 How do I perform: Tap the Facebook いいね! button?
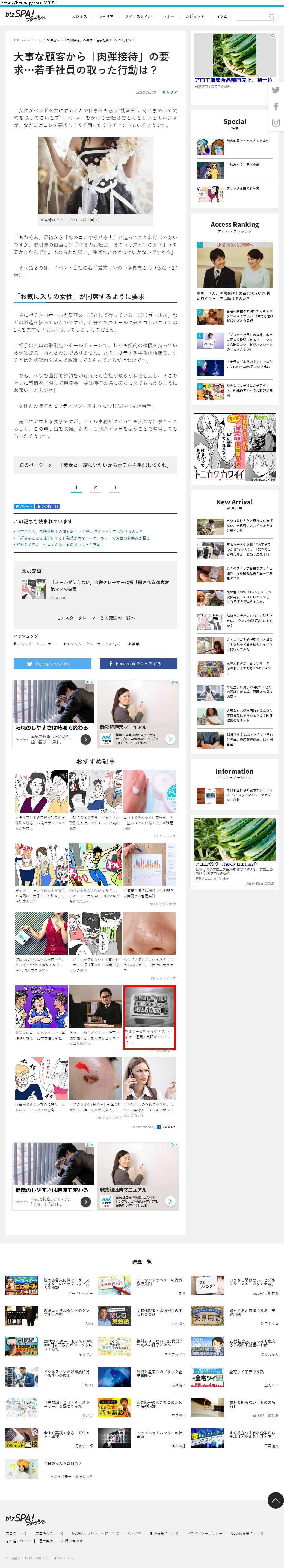point(48,506)
